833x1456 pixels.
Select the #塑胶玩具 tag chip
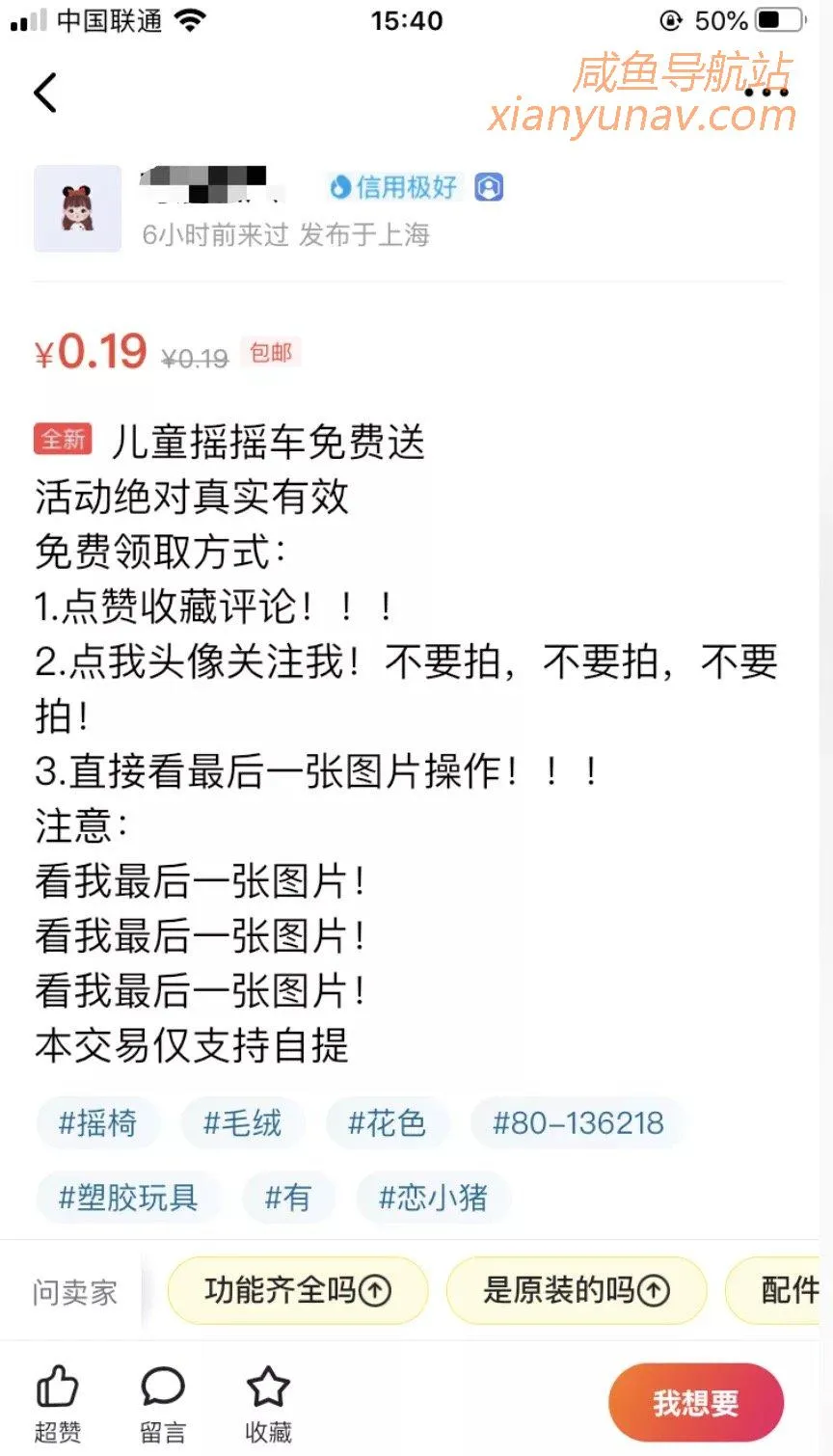(128, 1198)
